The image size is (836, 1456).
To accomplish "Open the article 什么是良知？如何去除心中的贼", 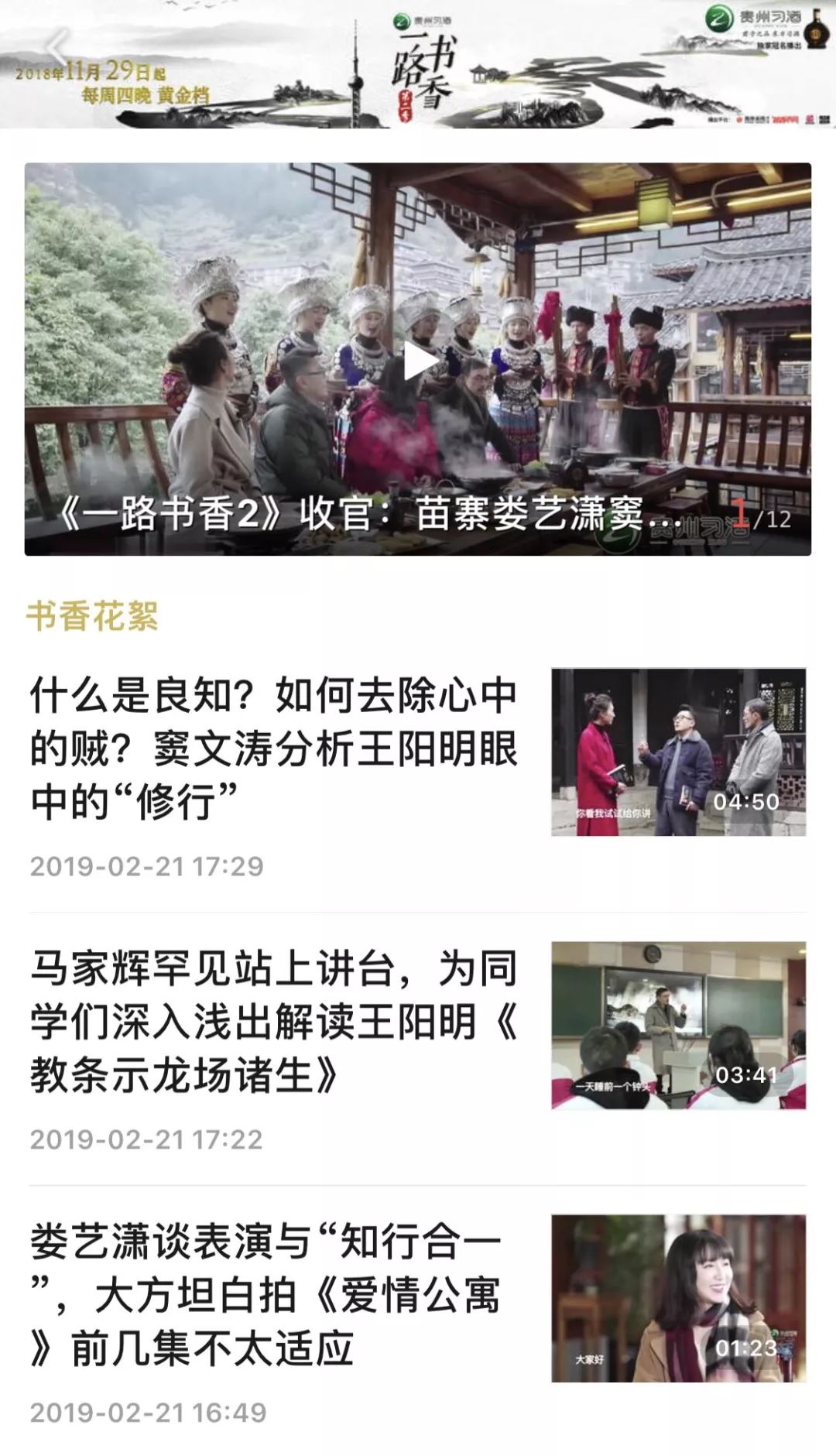I will pos(274,748).
